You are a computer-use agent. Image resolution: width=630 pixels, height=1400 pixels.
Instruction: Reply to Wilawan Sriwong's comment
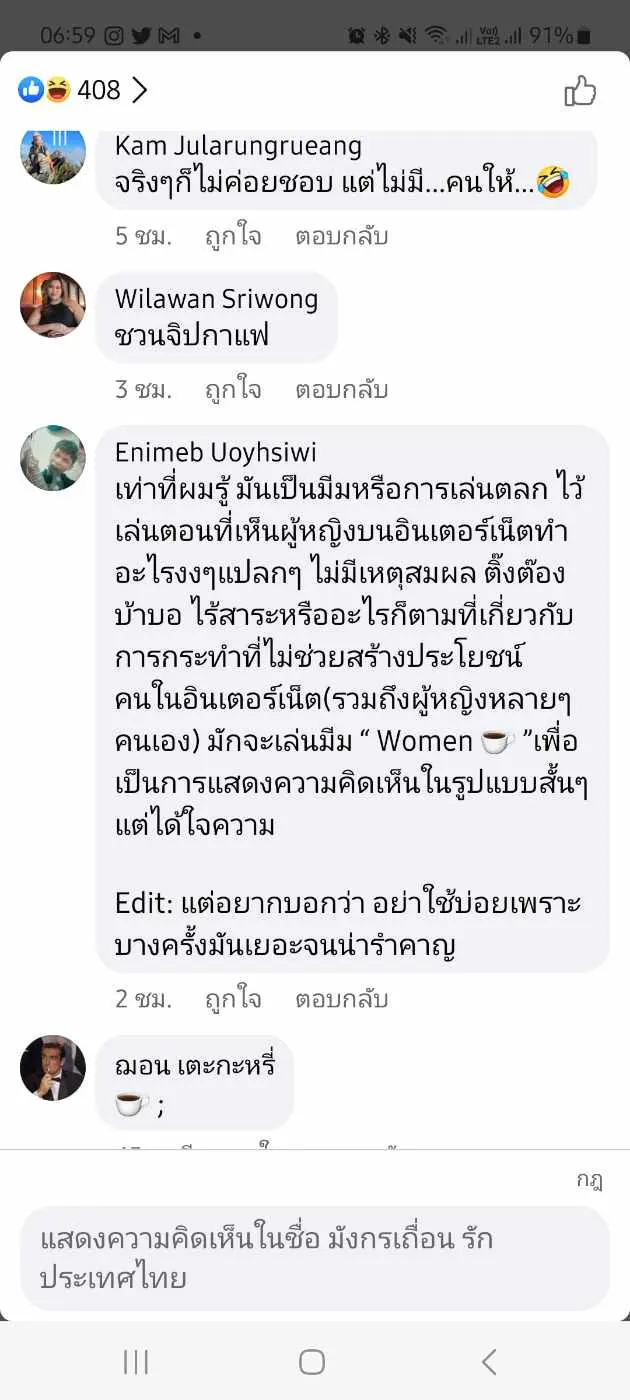(341, 389)
